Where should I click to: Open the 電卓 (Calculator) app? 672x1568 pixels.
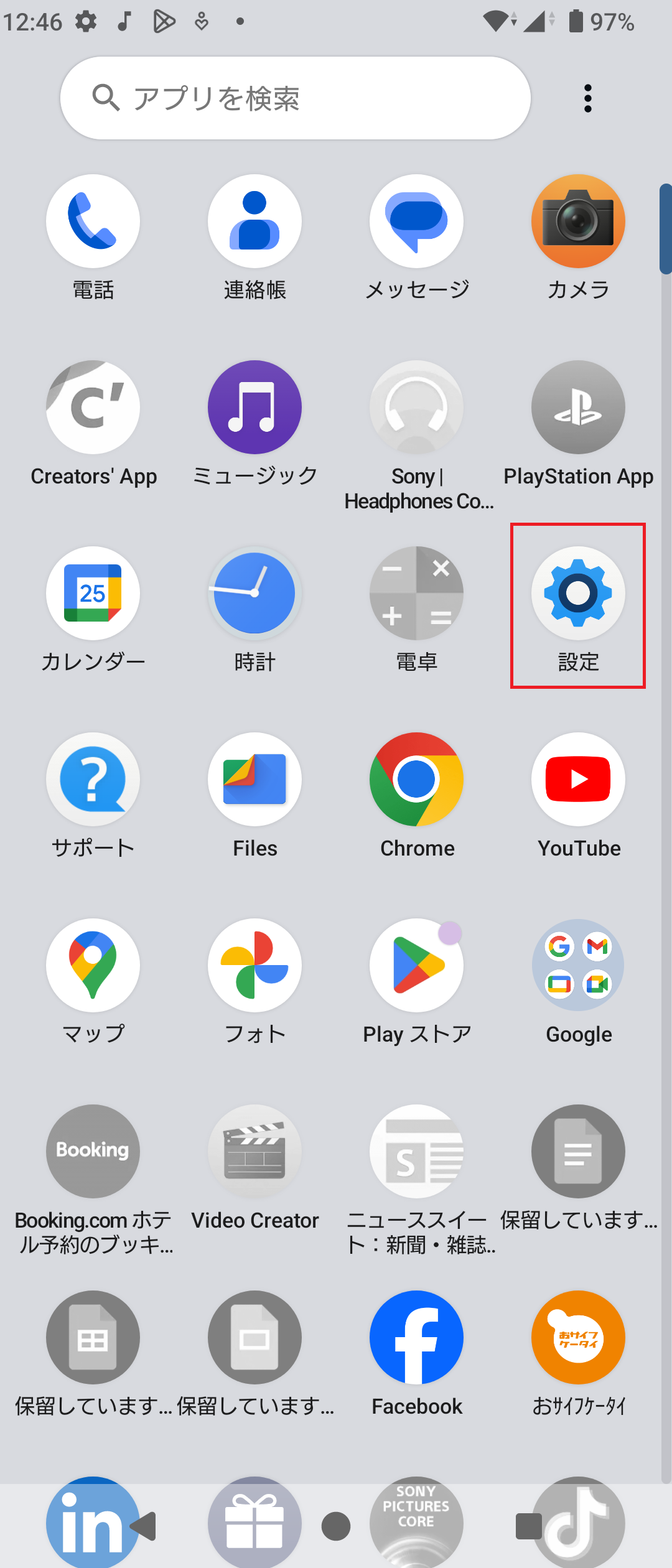pos(416,593)
